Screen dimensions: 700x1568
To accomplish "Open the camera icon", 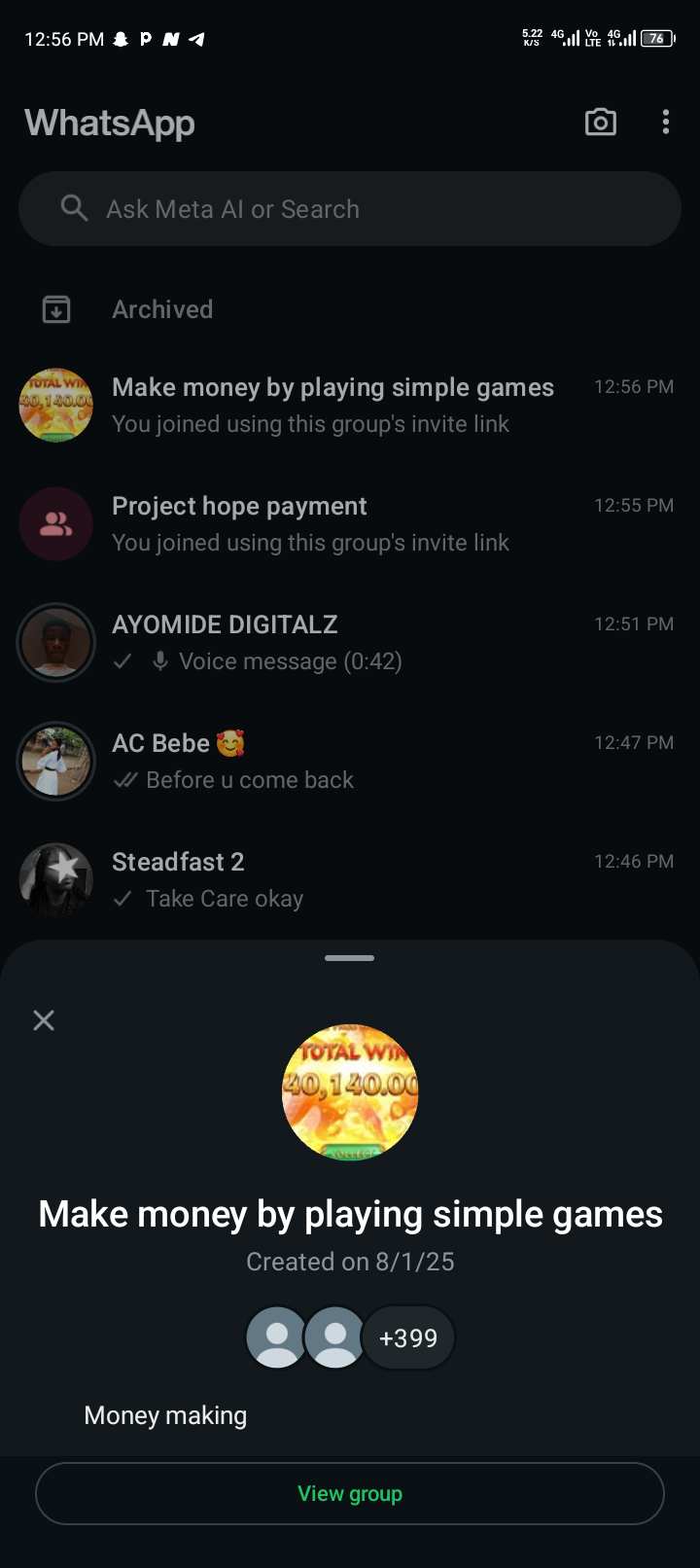I will click(x=600, y=122).
